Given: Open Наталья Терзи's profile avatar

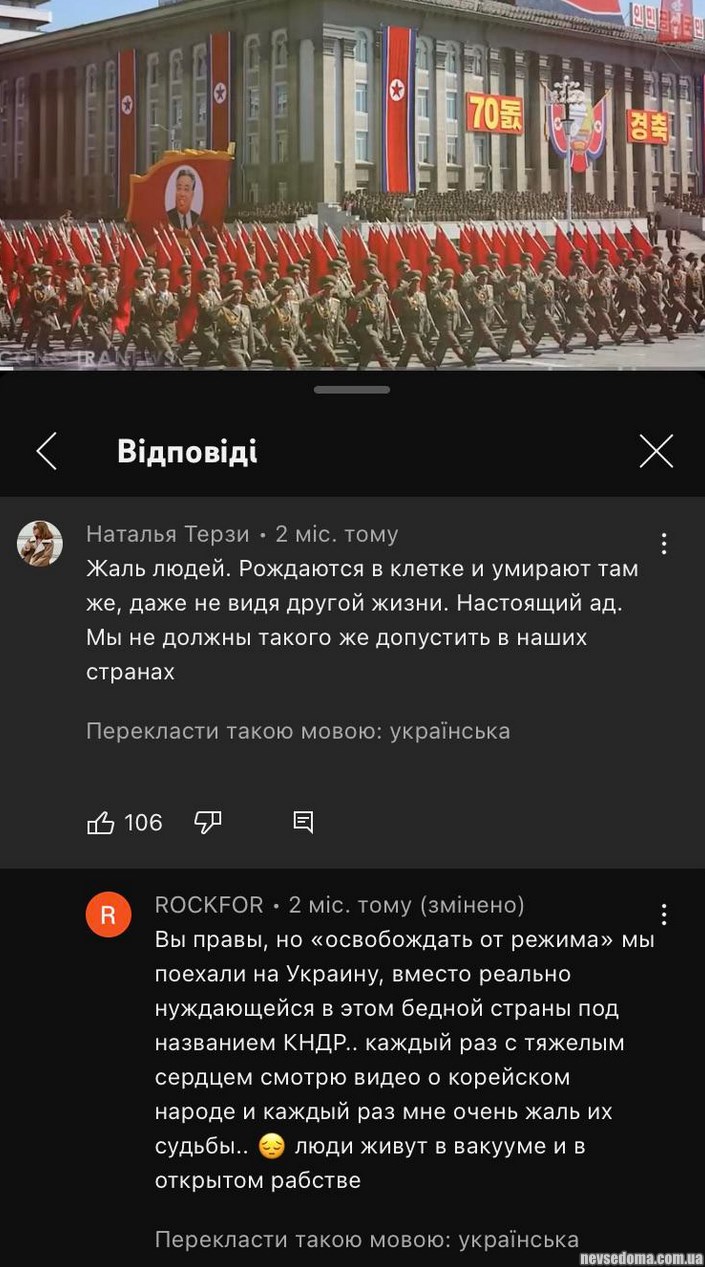Looking at the screenshot, I should 40,544.
